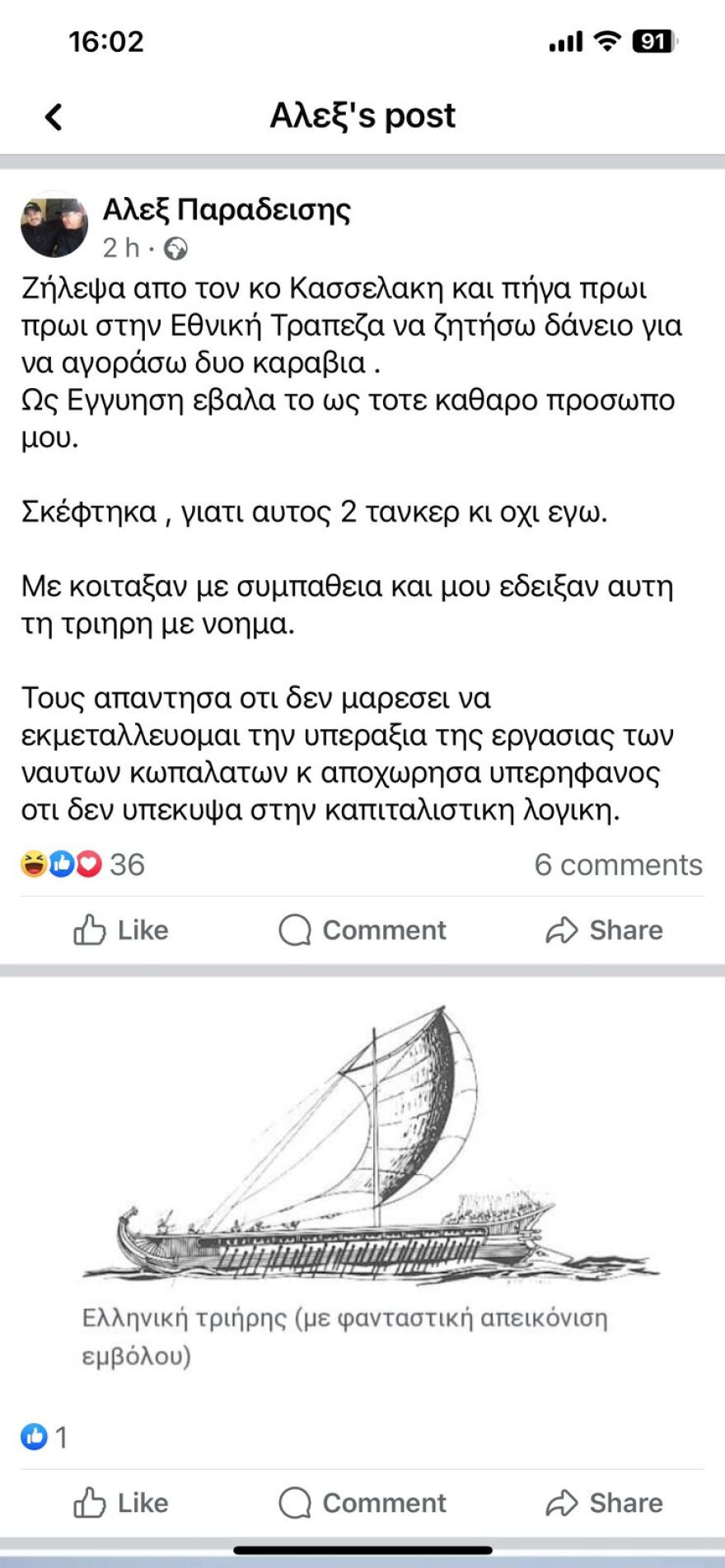Navigate back with the chevron arrow
This screenshot has height=1568, width=725.
(x=53, y=115)
